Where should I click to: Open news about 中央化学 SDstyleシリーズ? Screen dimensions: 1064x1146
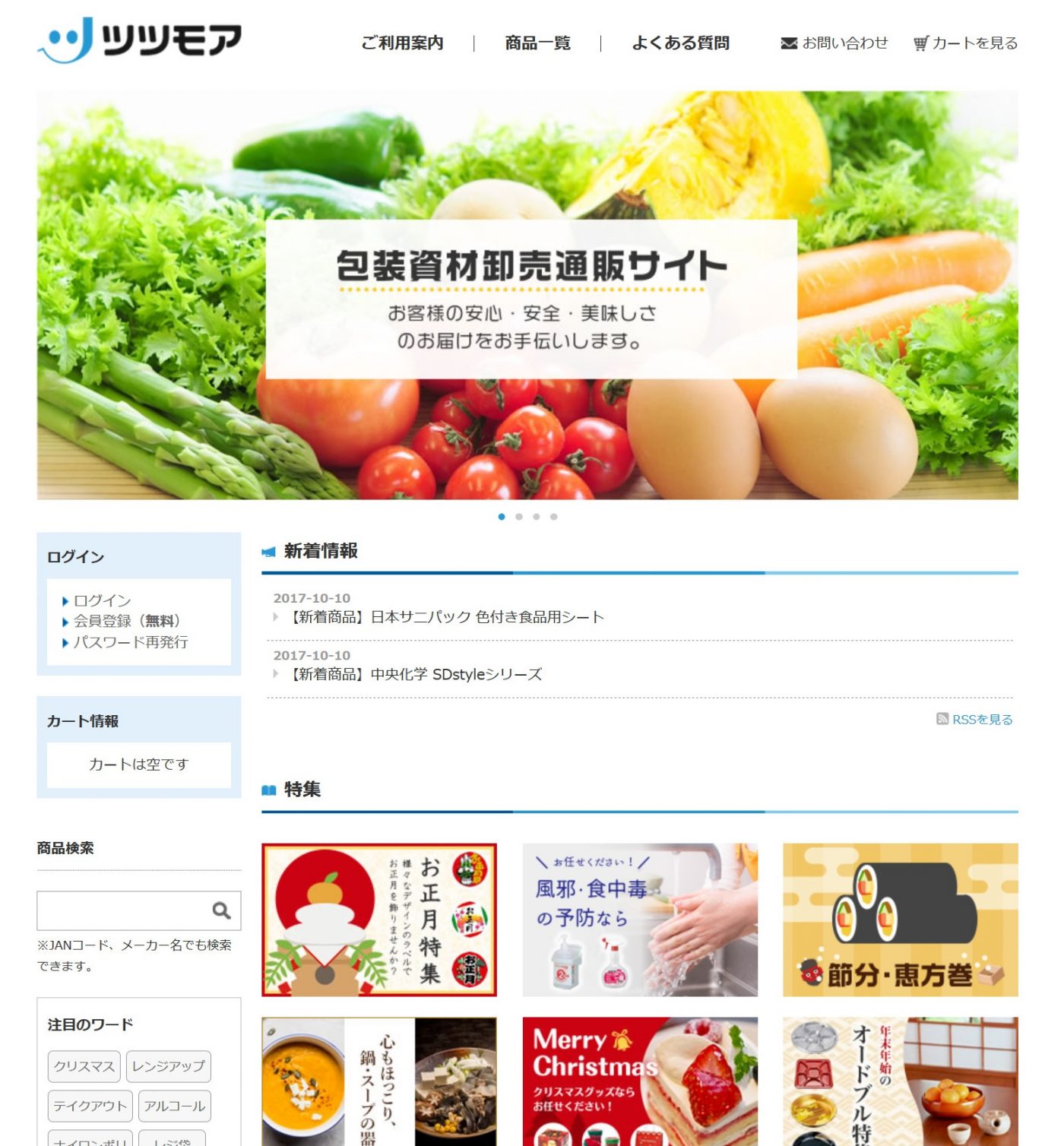pos(417,674)
